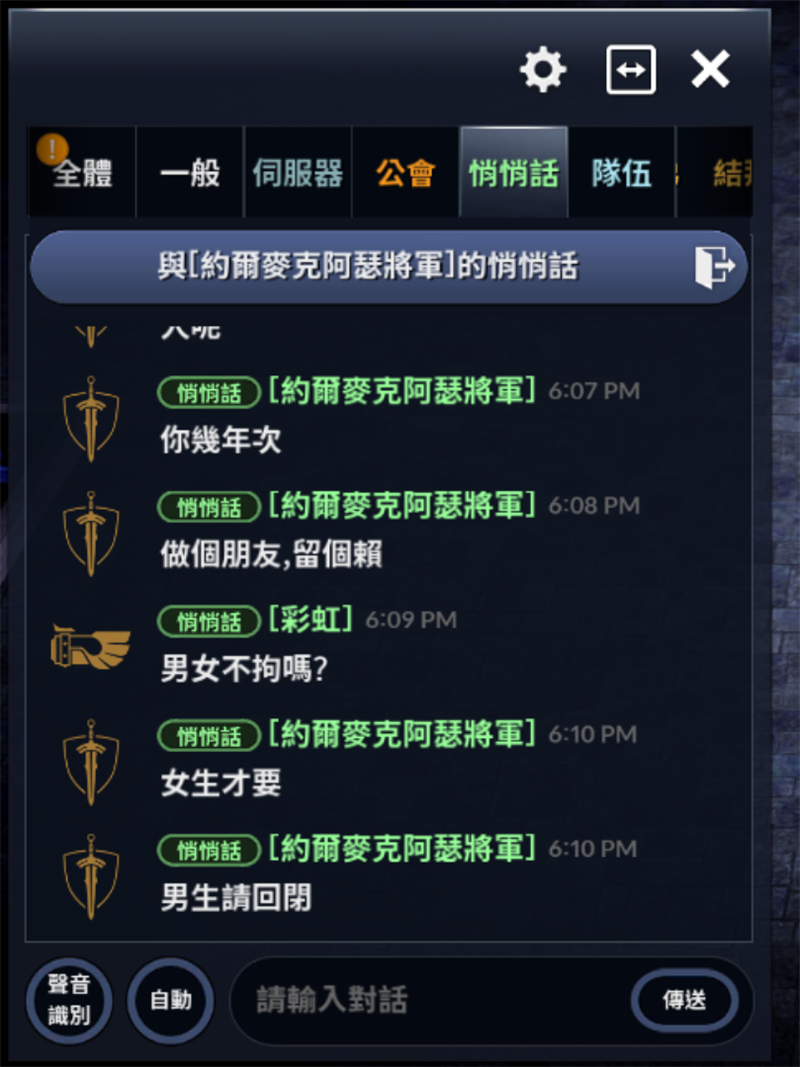This screenshot has height=1067, width=800.
Task: Open the chat settings gear
Action: [x=543, y=70]
